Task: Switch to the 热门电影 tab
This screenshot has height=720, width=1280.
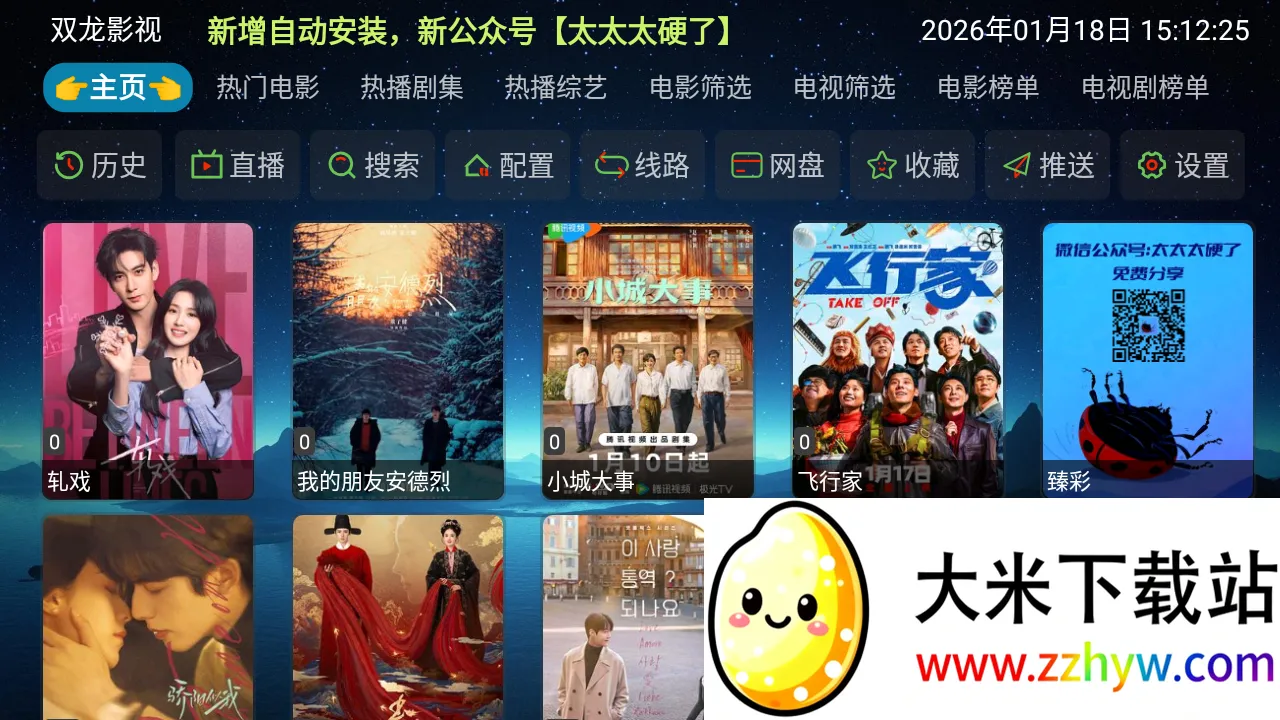Action: click(x=268, y=88)
